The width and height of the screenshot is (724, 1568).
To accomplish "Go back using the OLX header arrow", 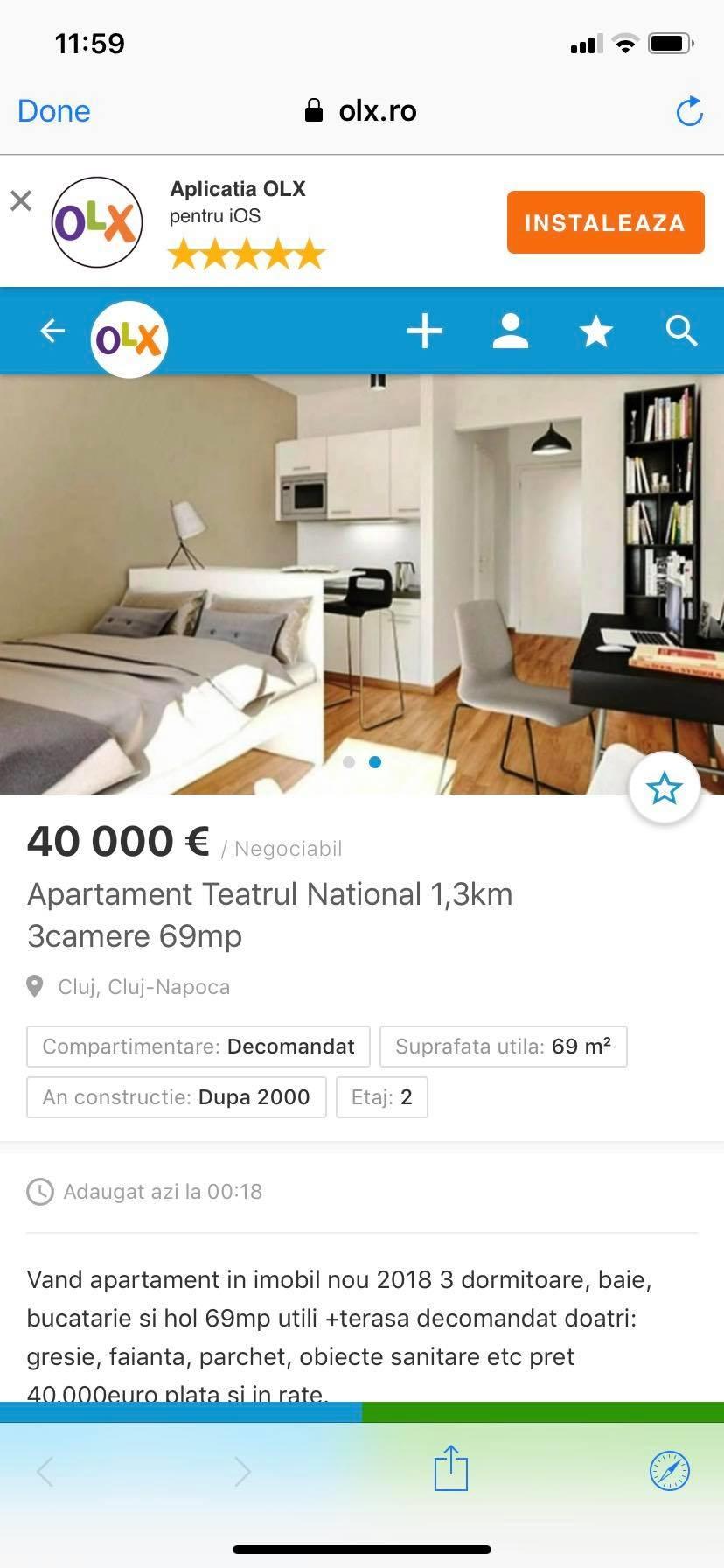I will (52, 331).
